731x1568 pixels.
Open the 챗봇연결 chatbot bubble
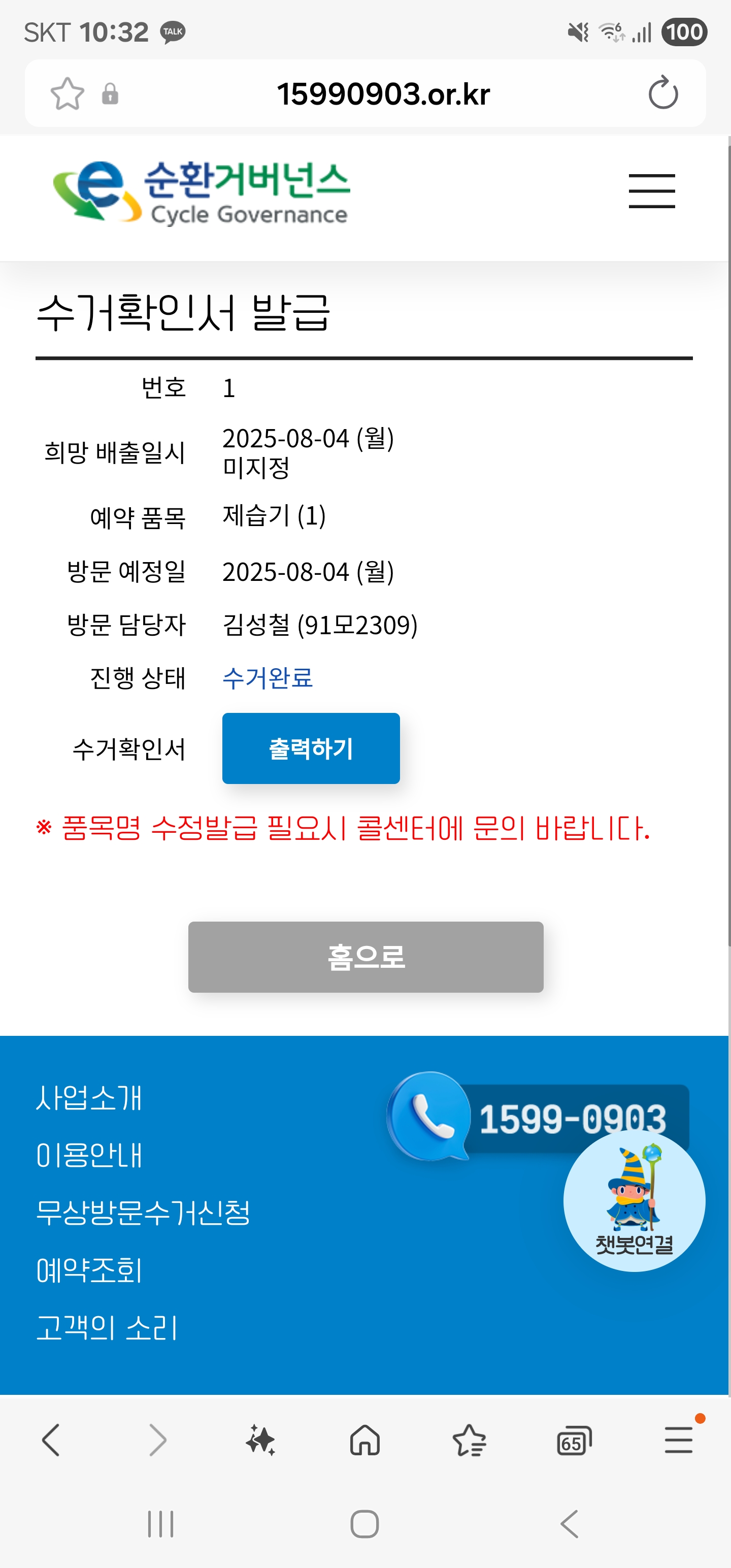tap(634, 1201)
